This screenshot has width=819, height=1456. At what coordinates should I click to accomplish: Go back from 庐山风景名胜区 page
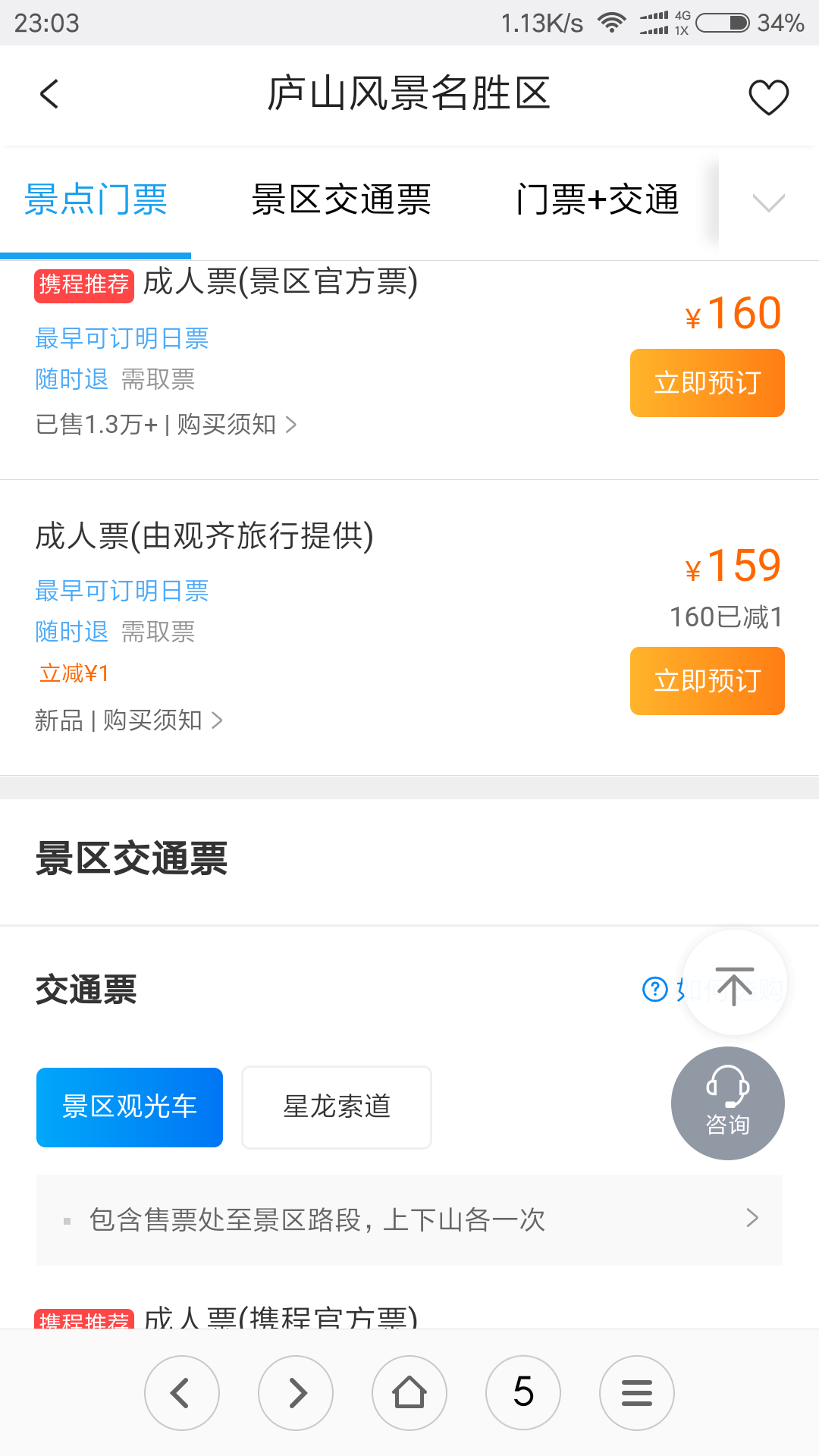click(x=49, y=95)
